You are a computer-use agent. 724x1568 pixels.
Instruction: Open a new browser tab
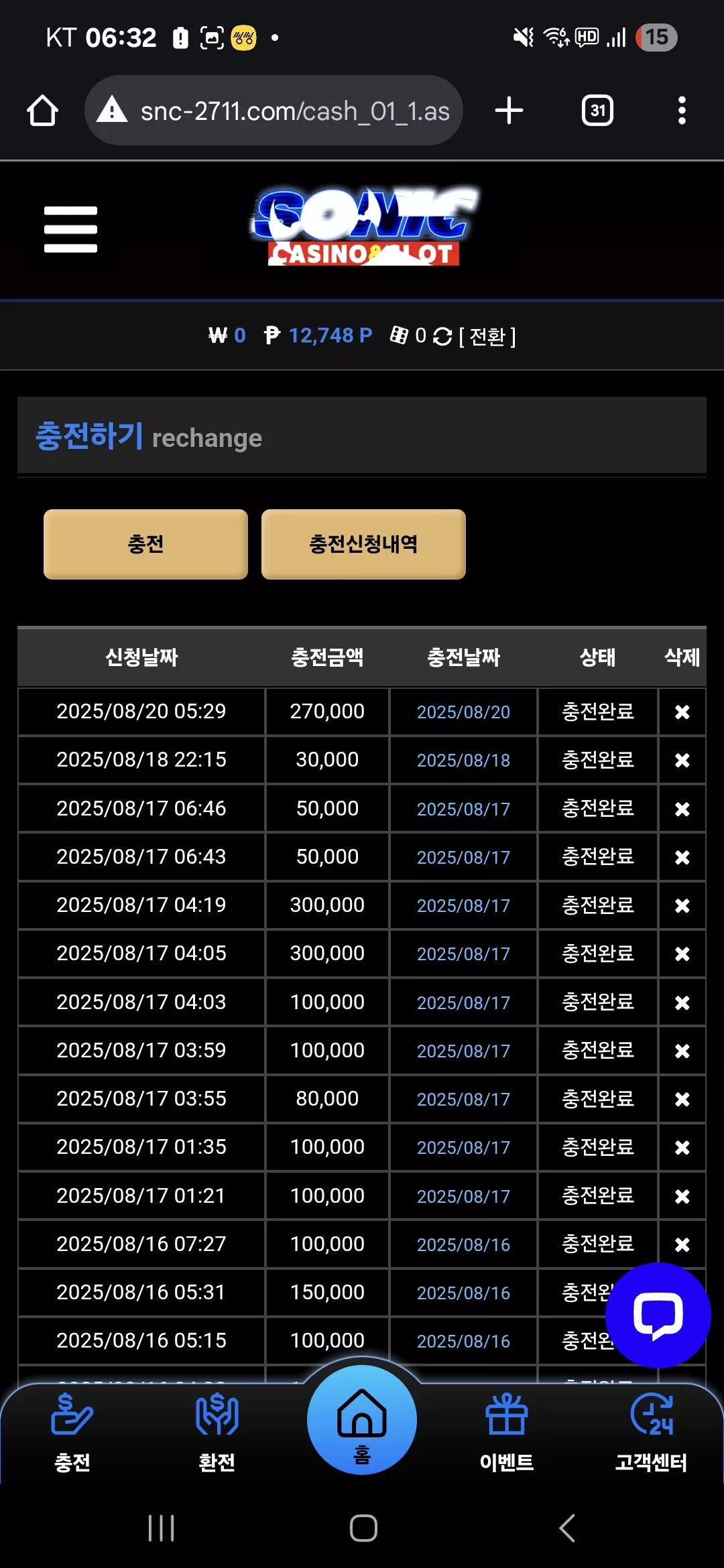pyautogui.click(x=509, y=111)
